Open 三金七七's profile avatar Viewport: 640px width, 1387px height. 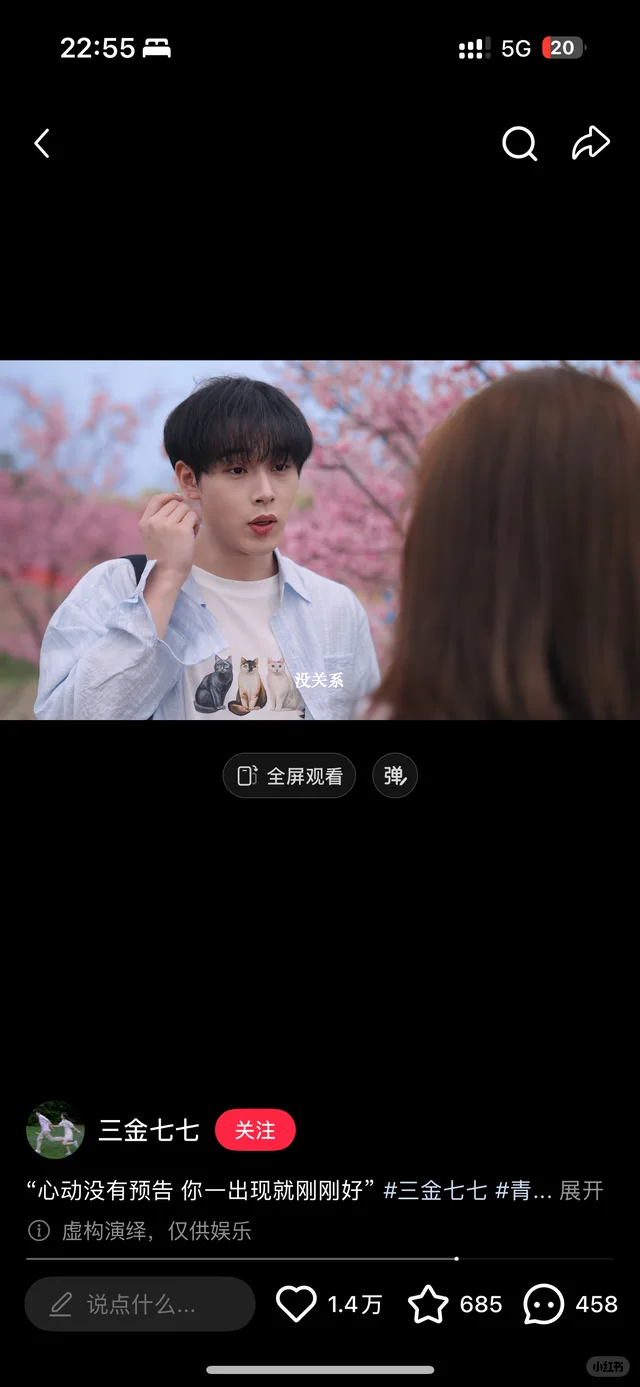pyautogui.click(x=55, y=1130)
